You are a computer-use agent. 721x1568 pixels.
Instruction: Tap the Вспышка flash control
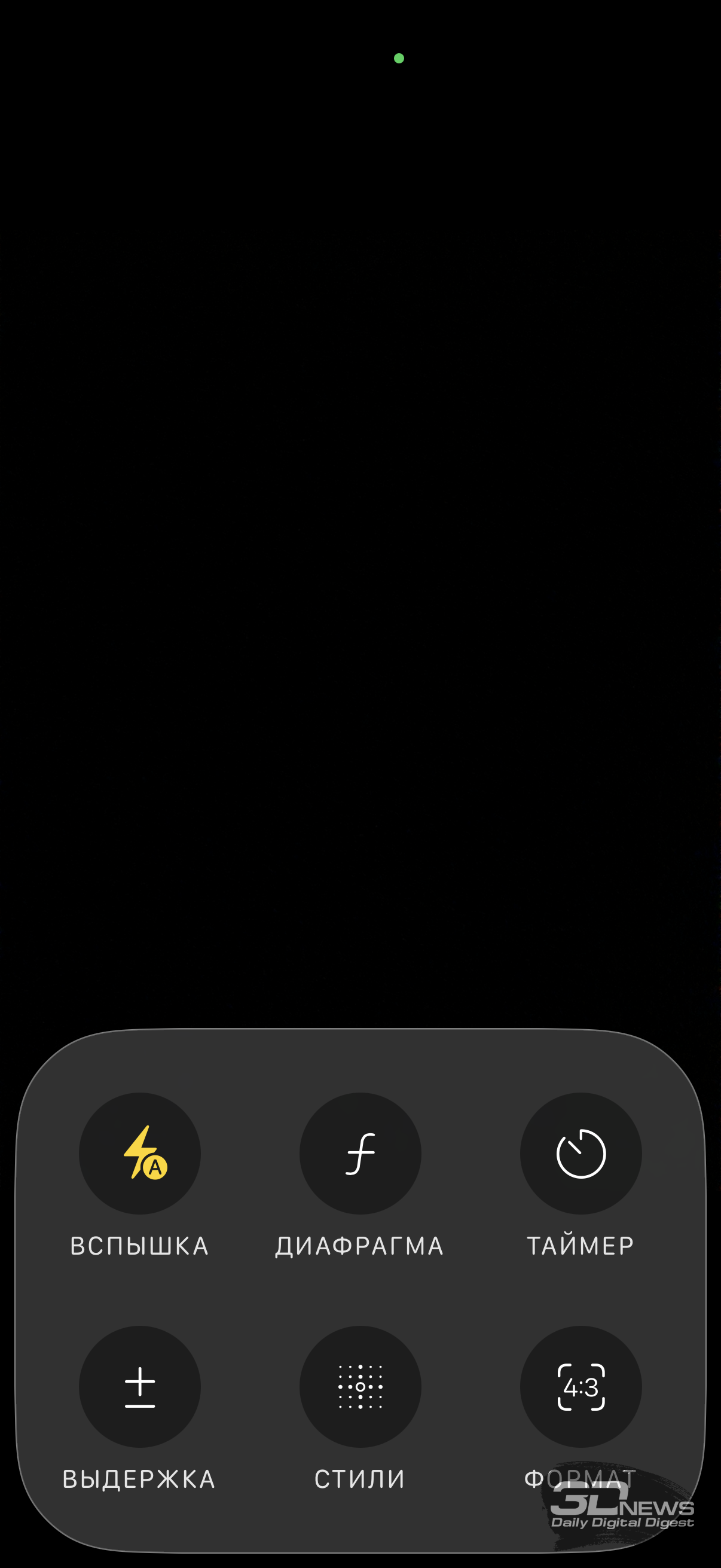click(139, 1153)
